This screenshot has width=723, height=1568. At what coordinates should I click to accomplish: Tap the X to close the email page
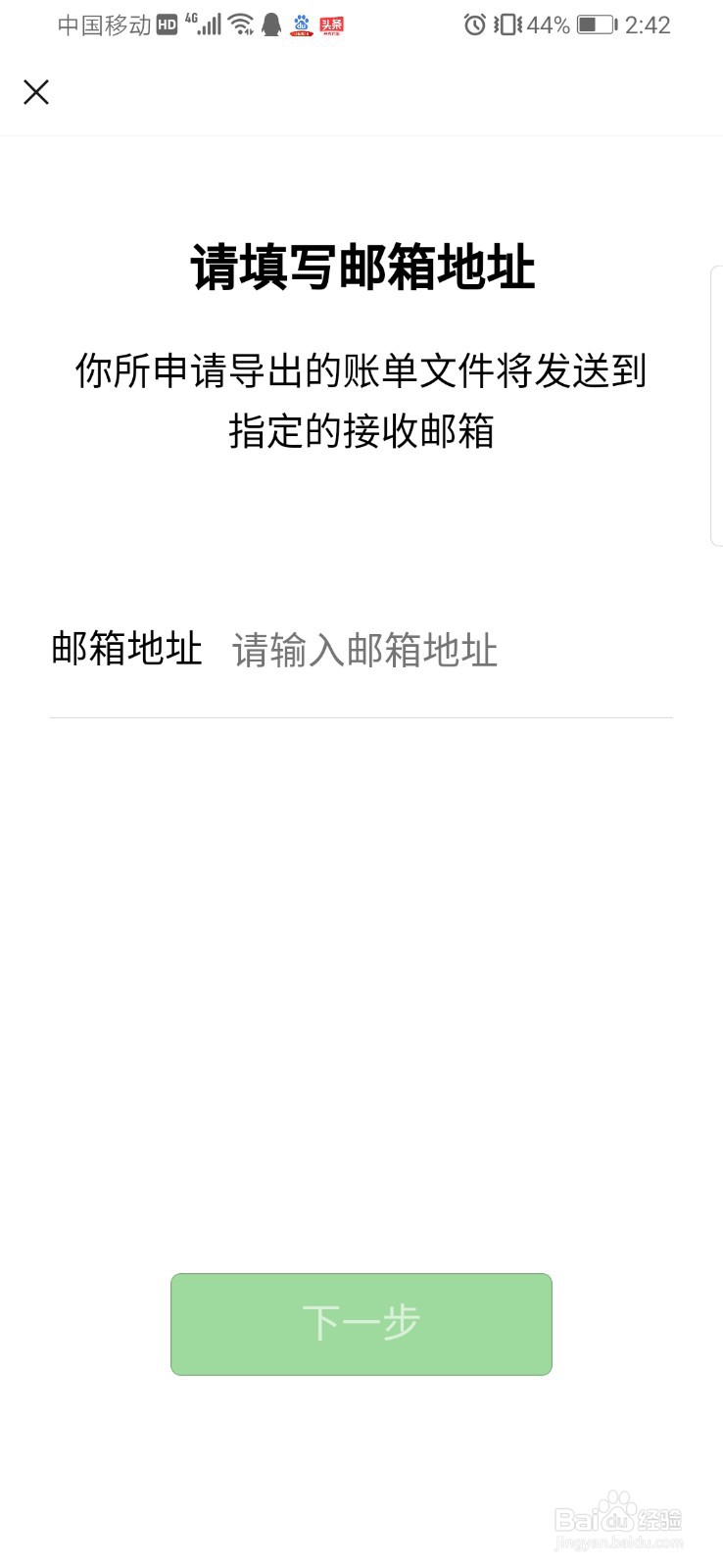pyautogui.click(x=36, y=91)
